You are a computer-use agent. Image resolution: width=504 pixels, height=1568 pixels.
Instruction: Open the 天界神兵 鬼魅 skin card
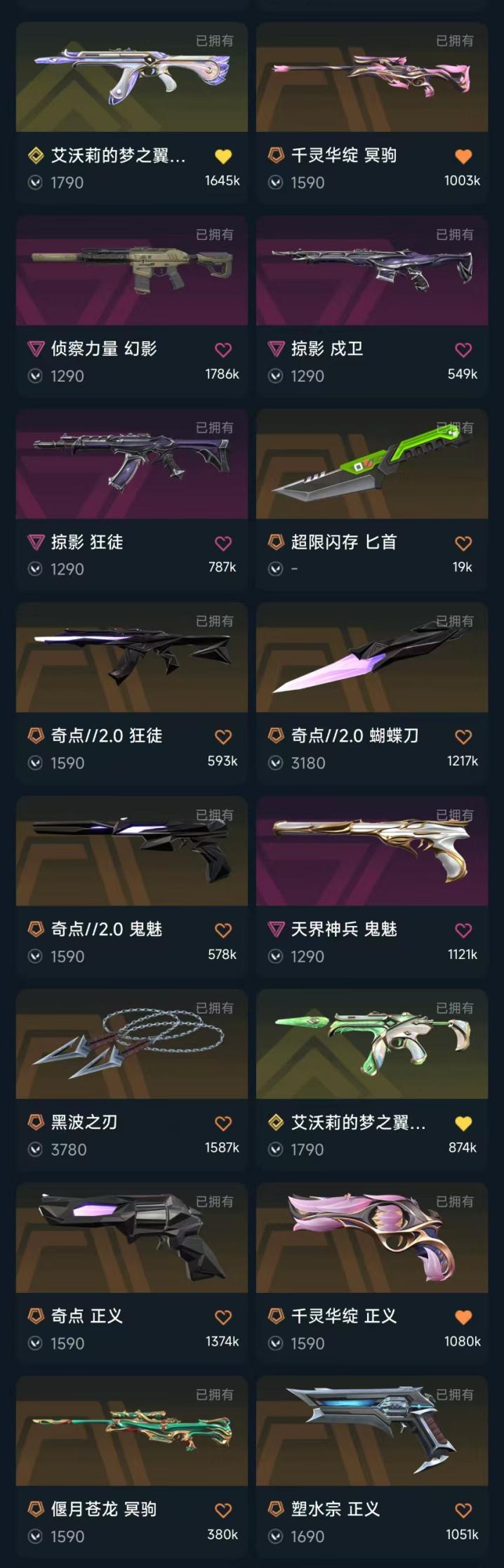(x=372, y=887)
